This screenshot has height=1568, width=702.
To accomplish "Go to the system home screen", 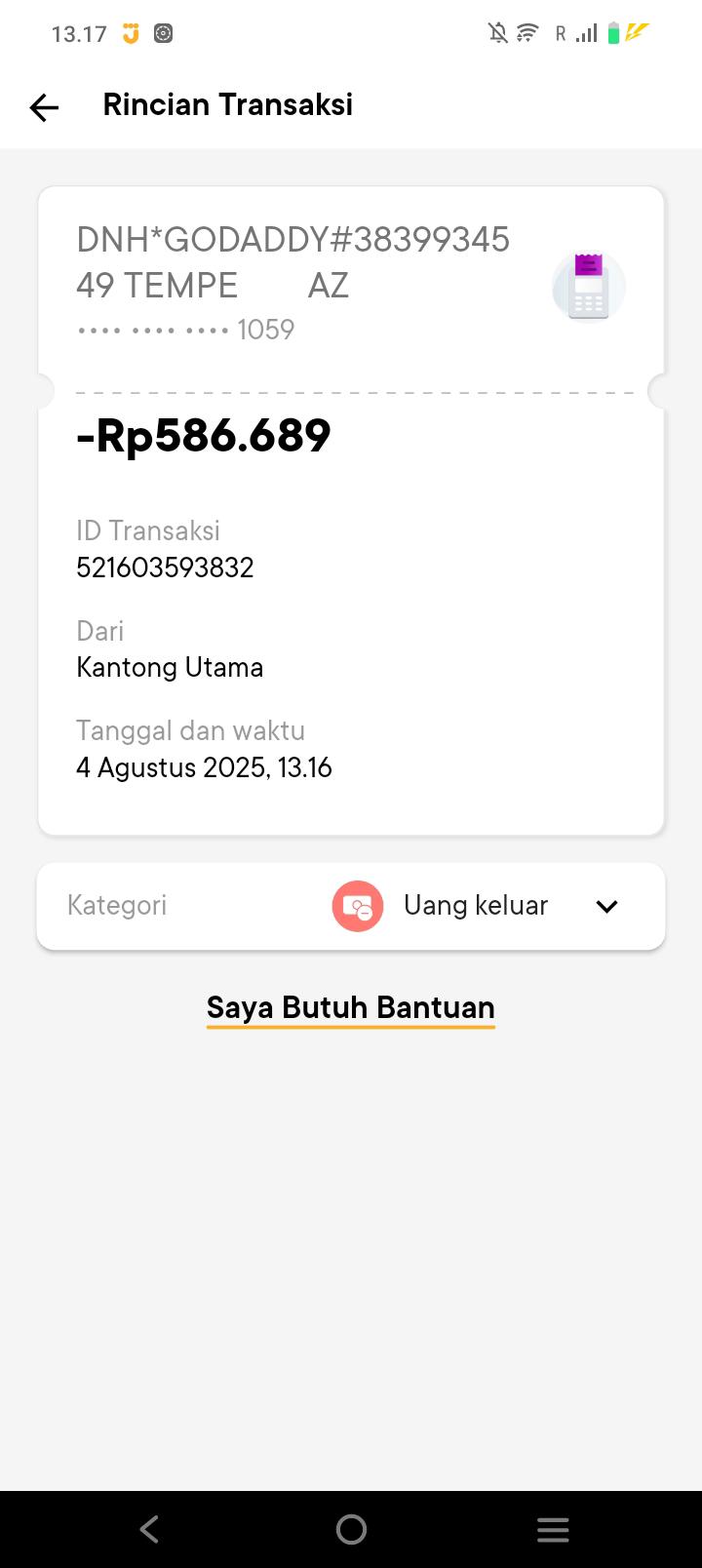I will [x=351, y=1529].
